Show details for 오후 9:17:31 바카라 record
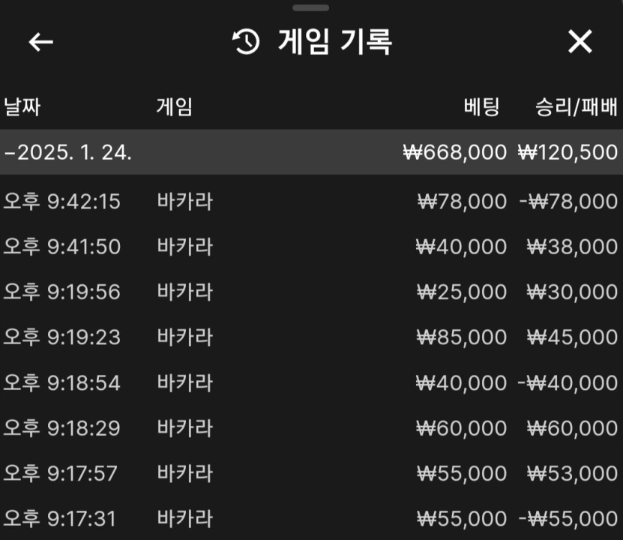The image size is (623, 540). coord(310,518)
